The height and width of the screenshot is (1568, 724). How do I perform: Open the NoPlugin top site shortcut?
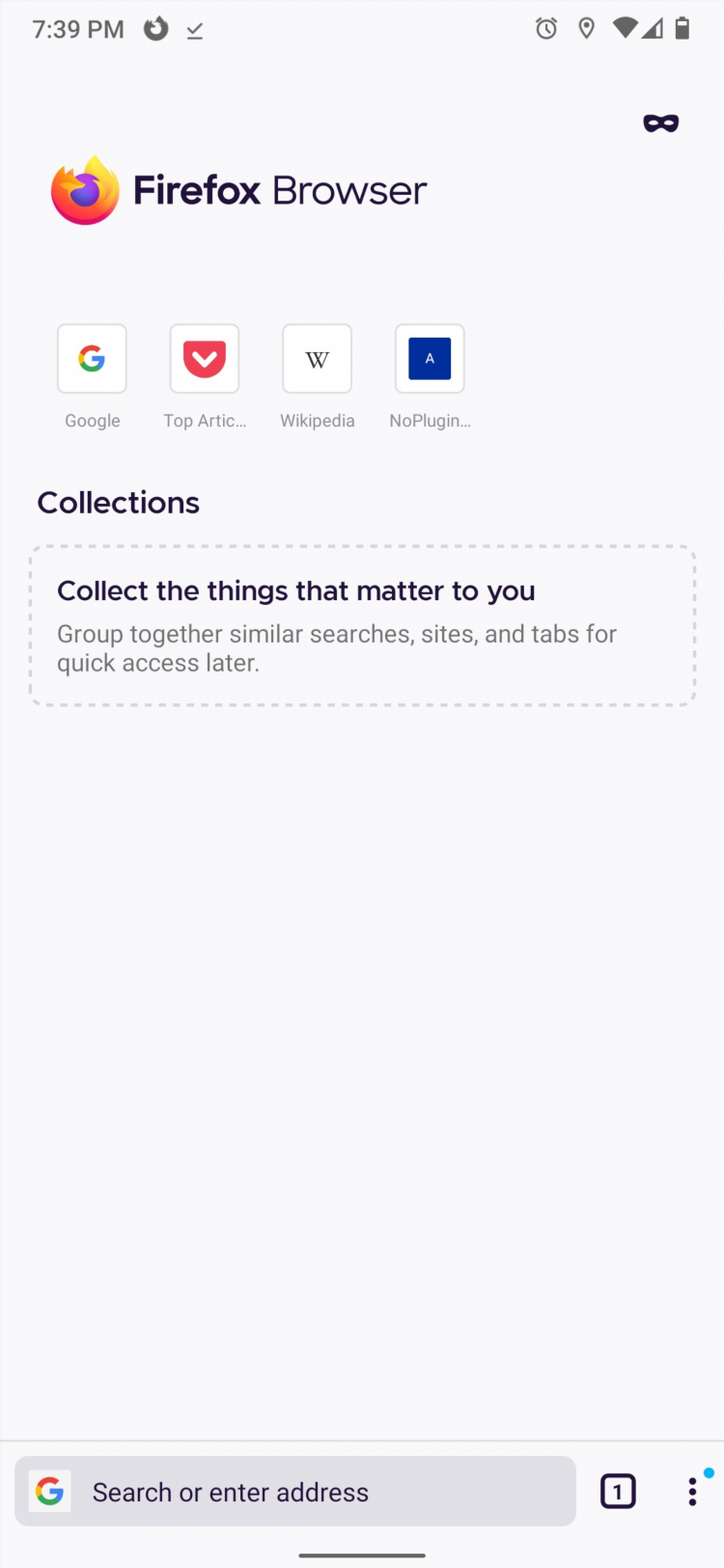pyautogui.click(x=430, y=359)
